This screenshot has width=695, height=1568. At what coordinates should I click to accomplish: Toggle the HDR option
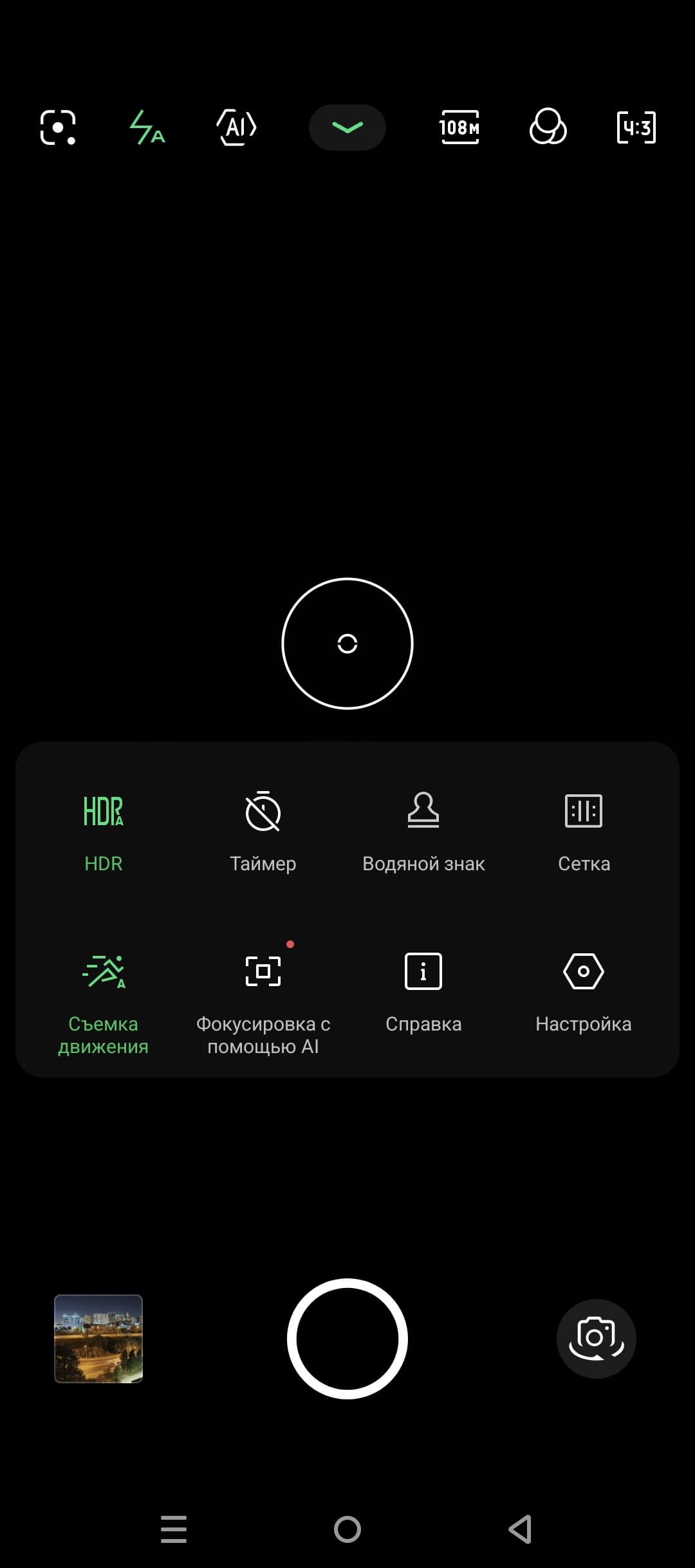pyautogui.click(x=103, y=830)
